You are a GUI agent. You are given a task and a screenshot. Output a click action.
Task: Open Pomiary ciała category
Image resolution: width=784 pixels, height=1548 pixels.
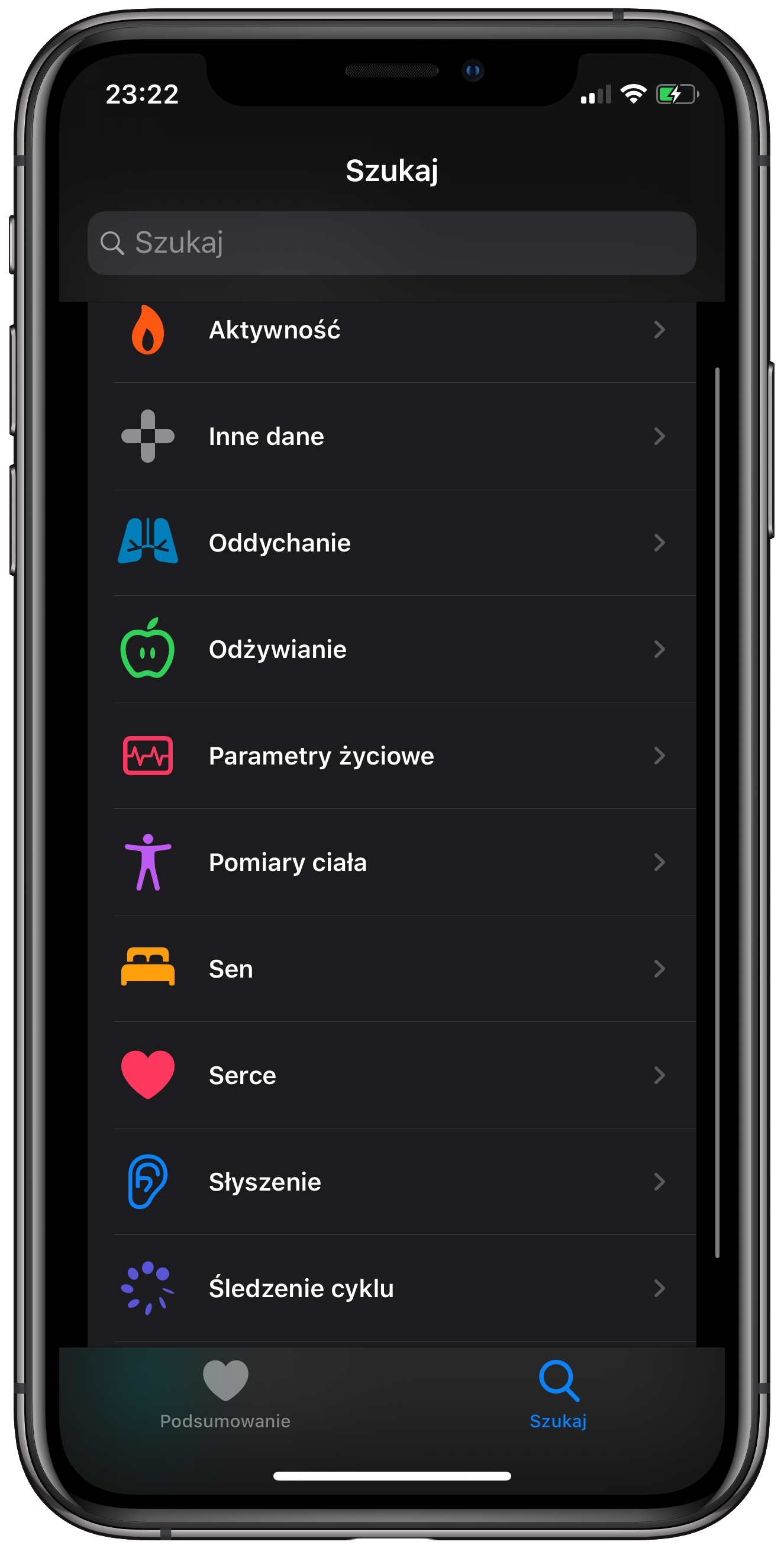[392, 862]
